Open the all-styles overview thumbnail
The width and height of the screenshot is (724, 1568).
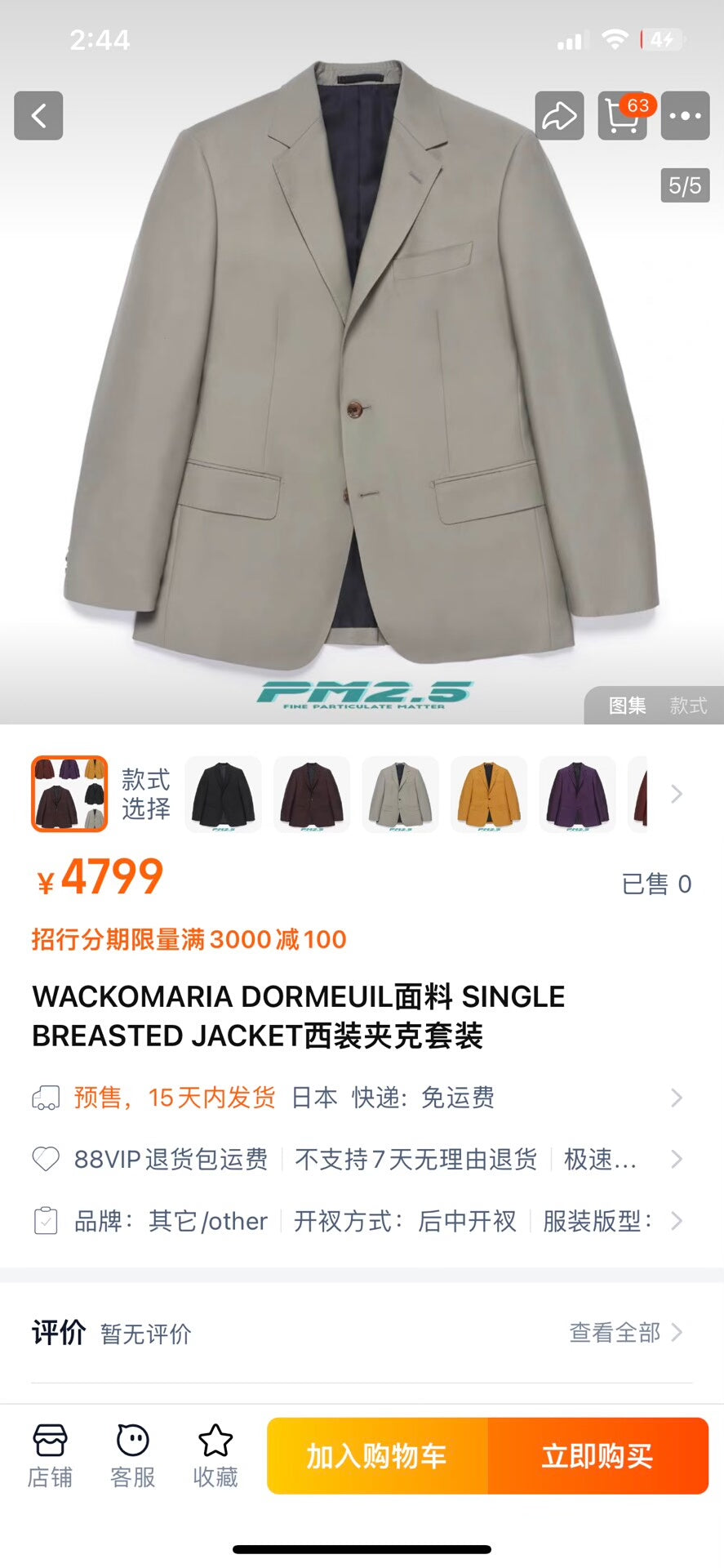69,794
